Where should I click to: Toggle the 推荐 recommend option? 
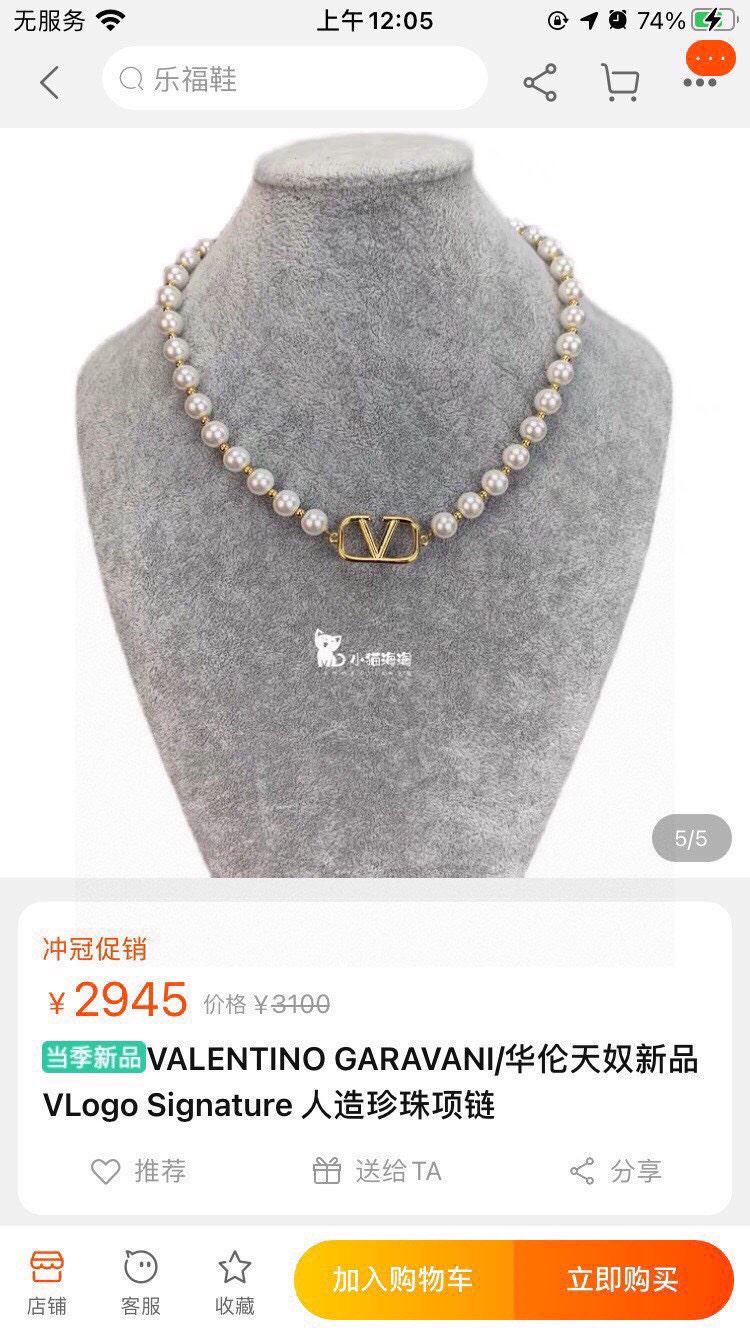[140, 1170]
